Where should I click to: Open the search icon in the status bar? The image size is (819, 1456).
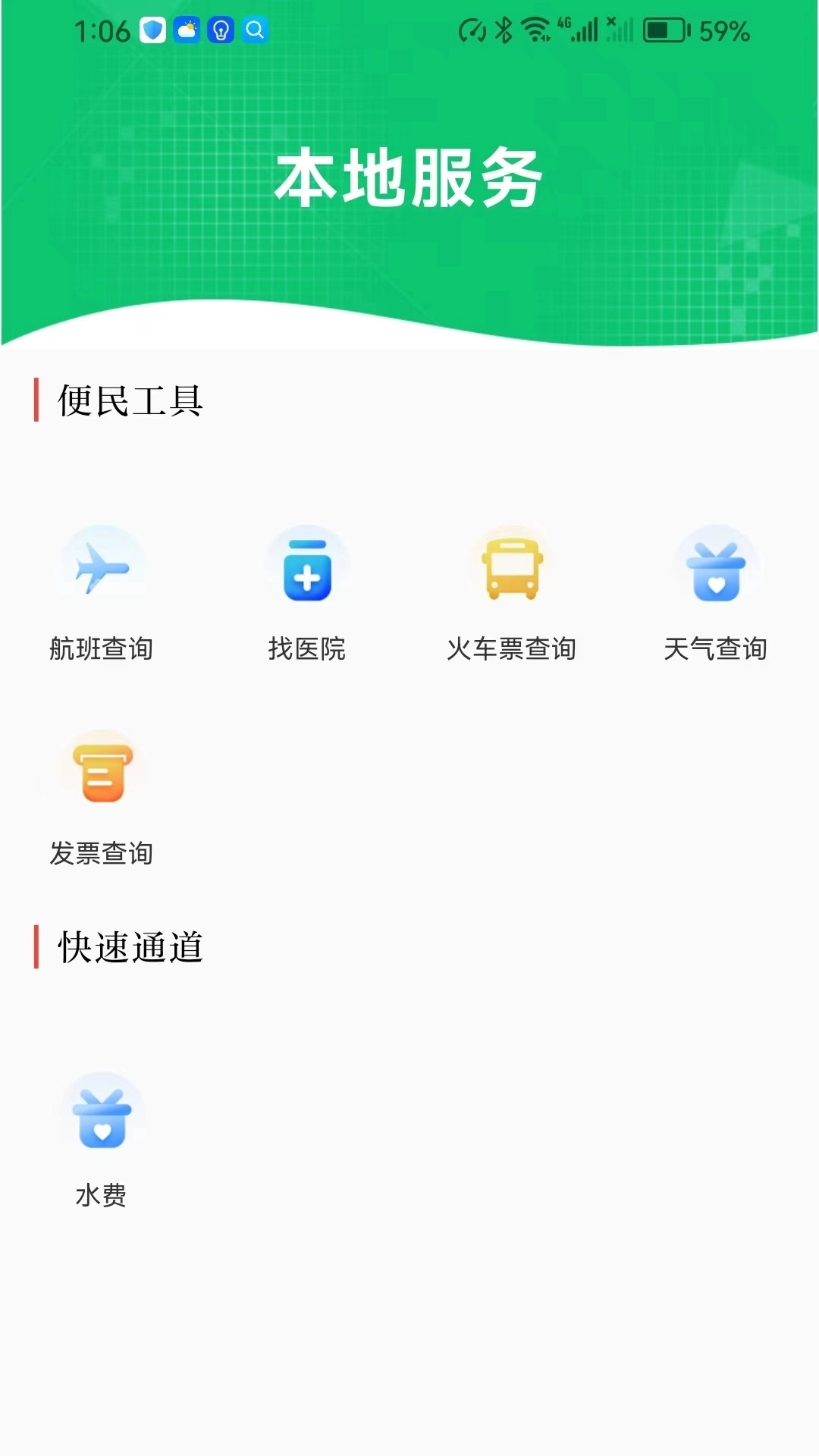255,31
